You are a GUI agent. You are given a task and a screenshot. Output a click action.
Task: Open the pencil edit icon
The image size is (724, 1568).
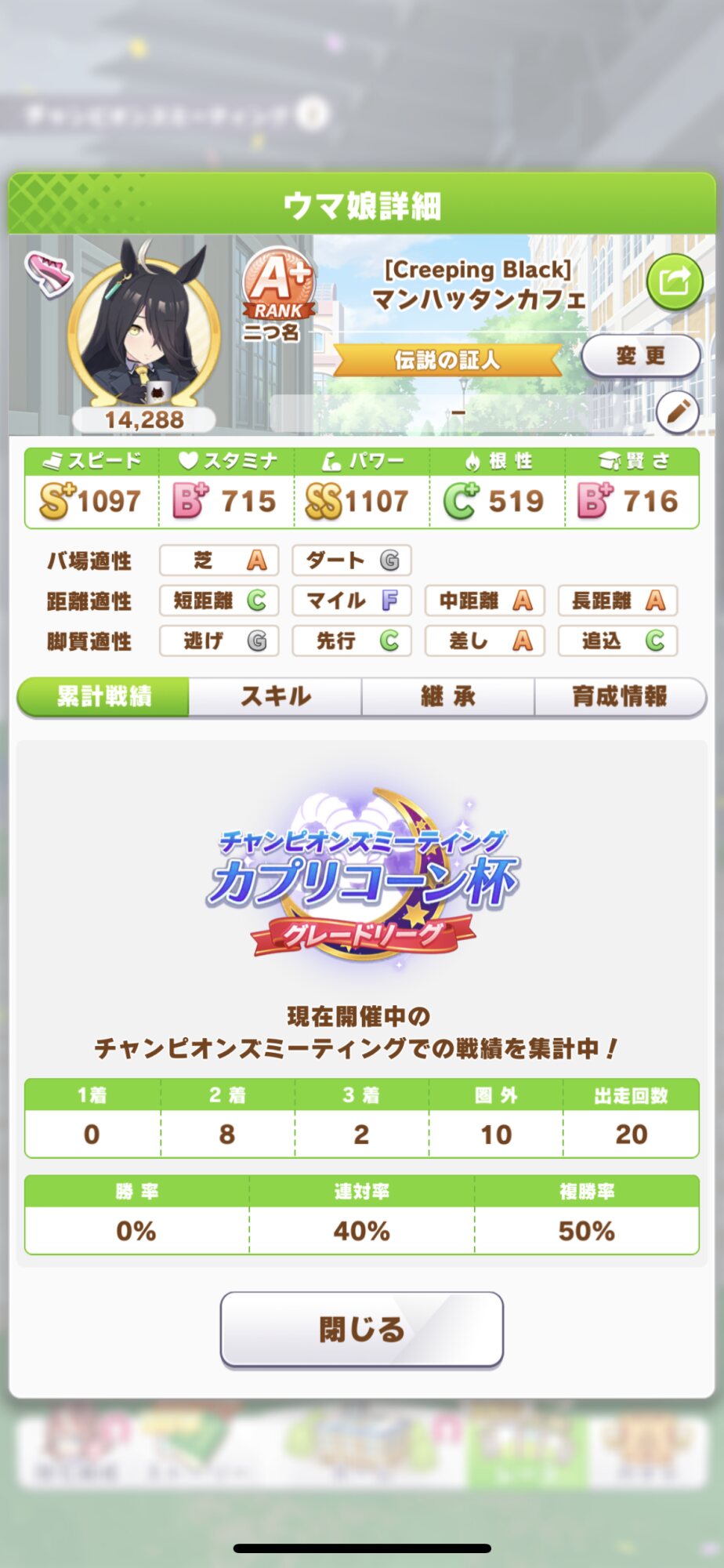(678, 411)
